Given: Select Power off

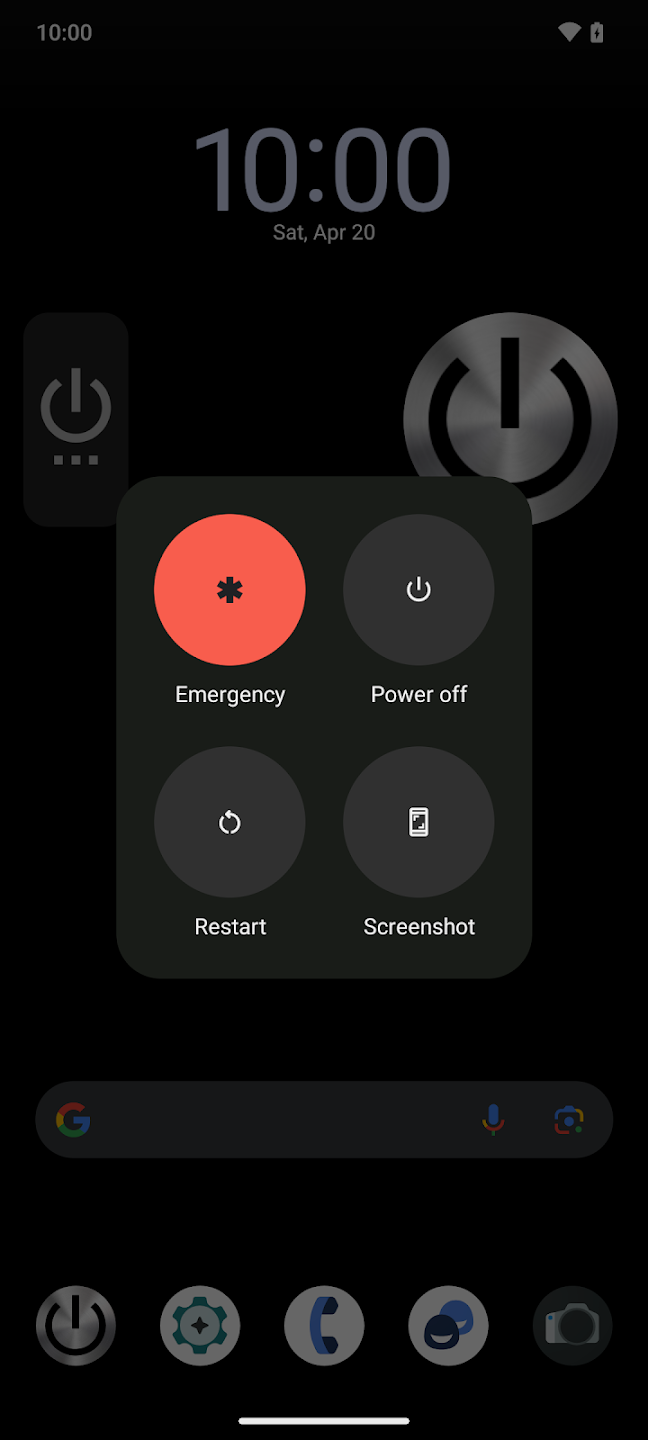Looking at the screenshot, I should tap(418, 590).
